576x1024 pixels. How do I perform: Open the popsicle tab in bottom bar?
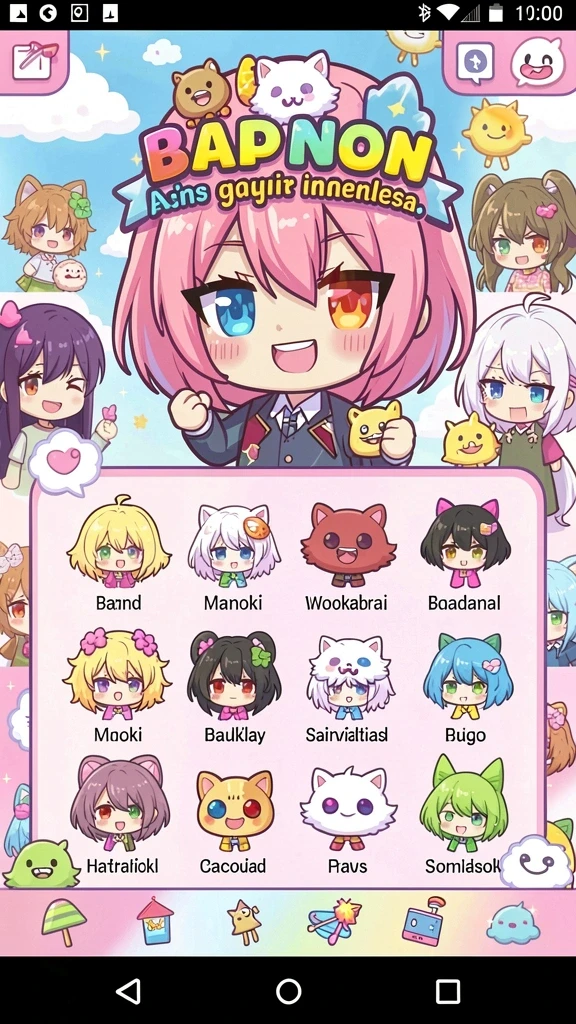pos(63,921)
